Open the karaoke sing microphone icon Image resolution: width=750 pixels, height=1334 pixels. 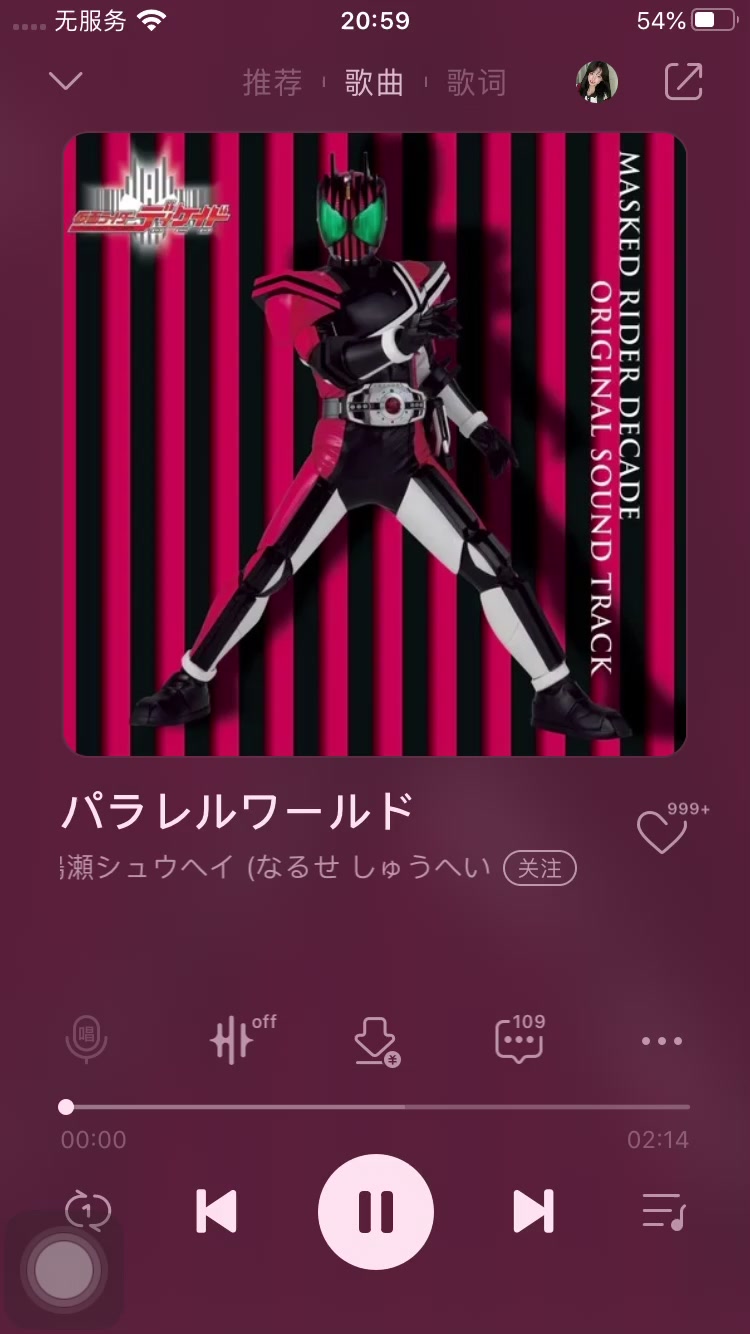(x=86, y=1039)
